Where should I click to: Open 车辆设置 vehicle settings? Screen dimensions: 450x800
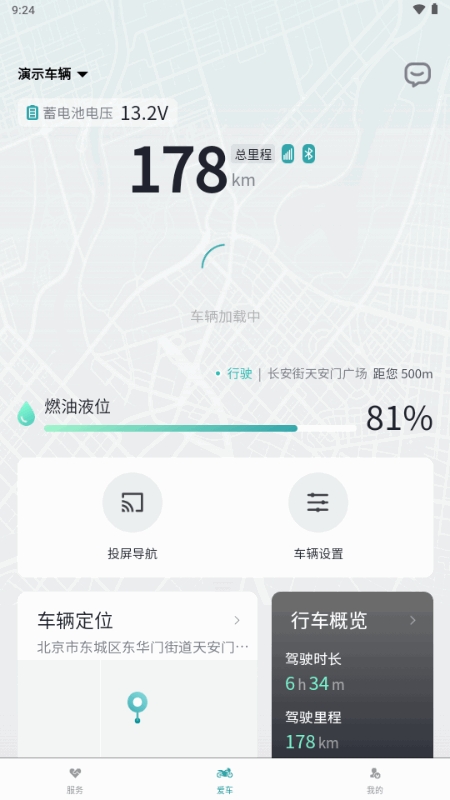[x=318, y=516]
